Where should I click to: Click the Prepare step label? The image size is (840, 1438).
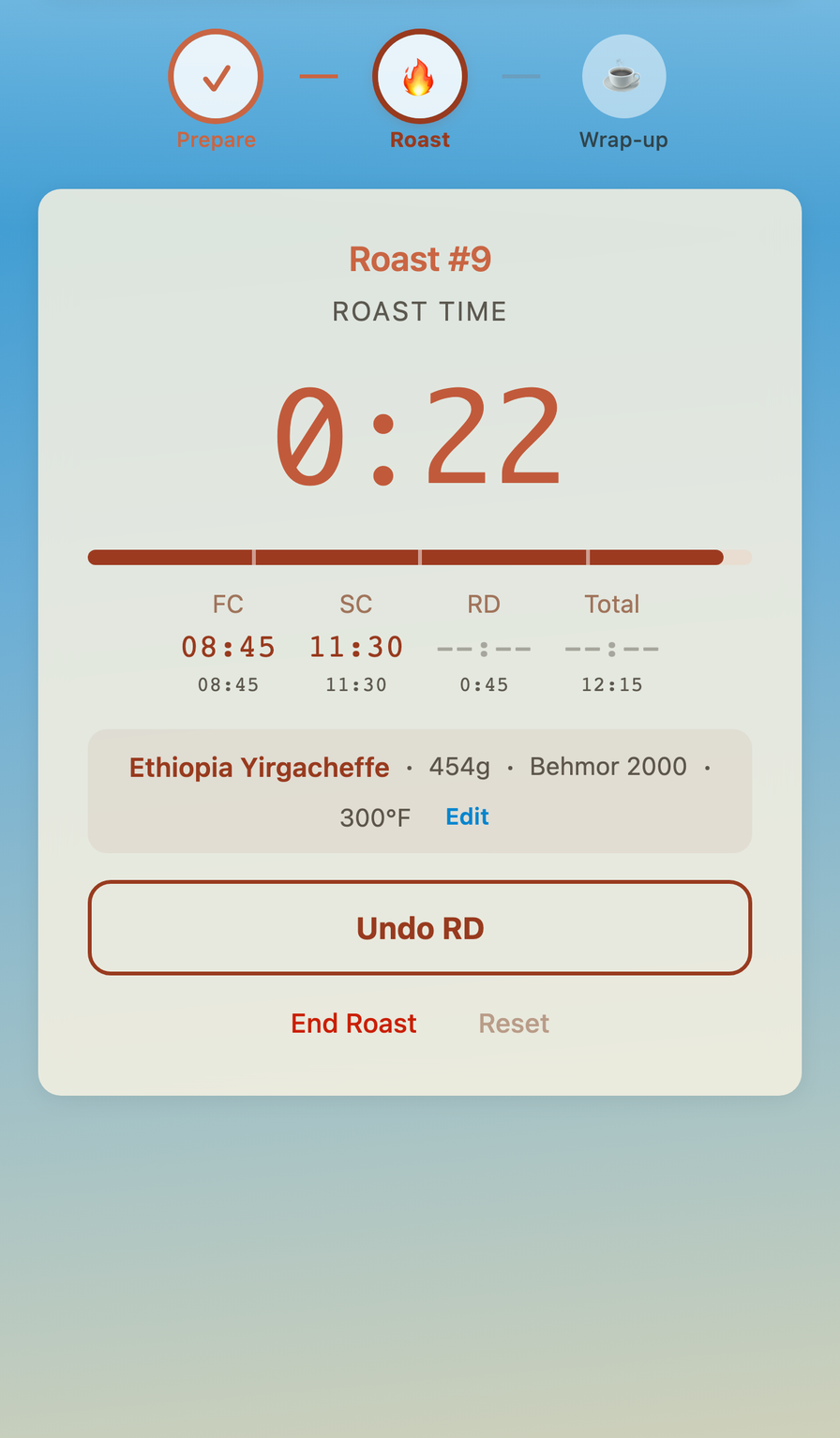click(216, 139)
